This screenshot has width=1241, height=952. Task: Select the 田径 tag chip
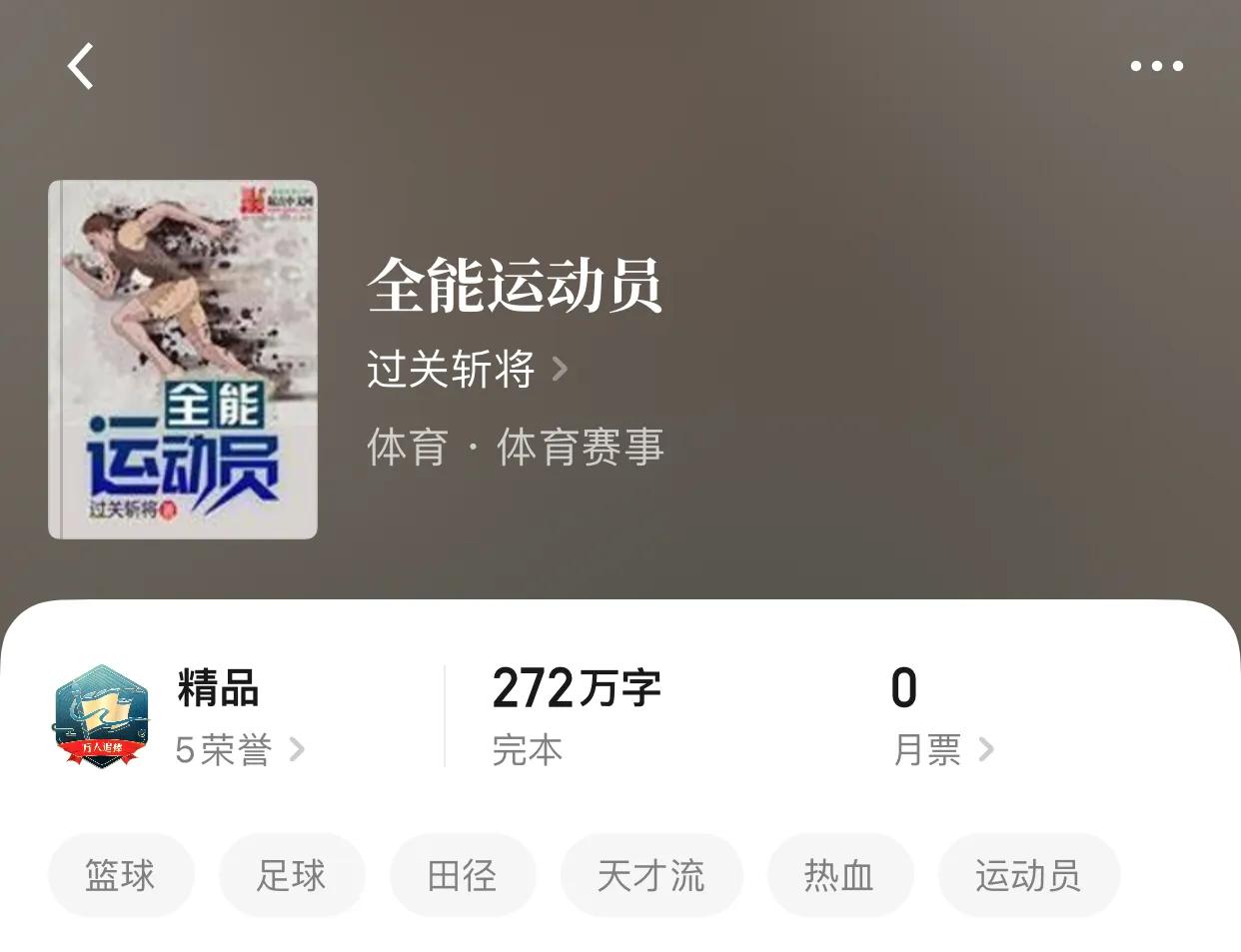click(x=463, y=875)
